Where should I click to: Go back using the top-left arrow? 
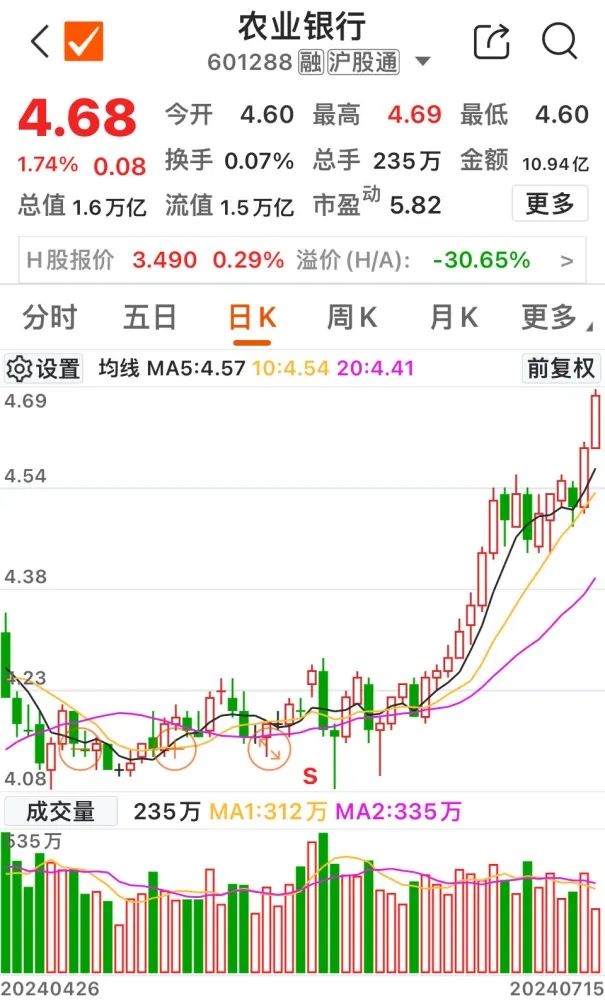[x=40, y=42]
